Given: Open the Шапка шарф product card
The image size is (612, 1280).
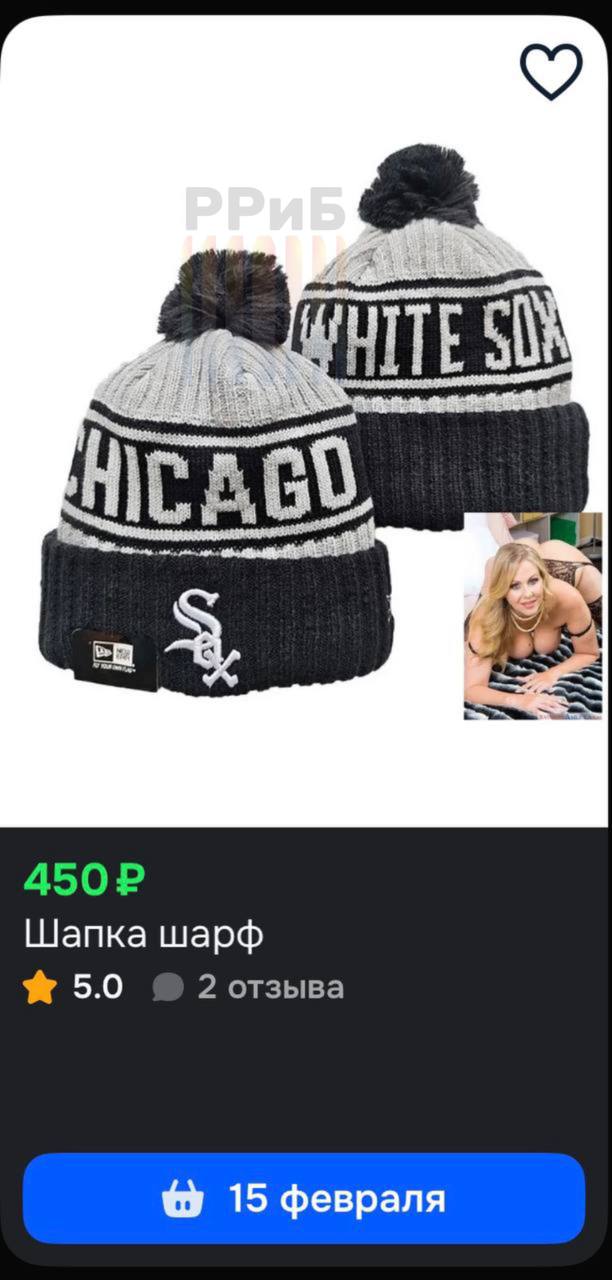Looking at the screenshot, I should point(144,935).
